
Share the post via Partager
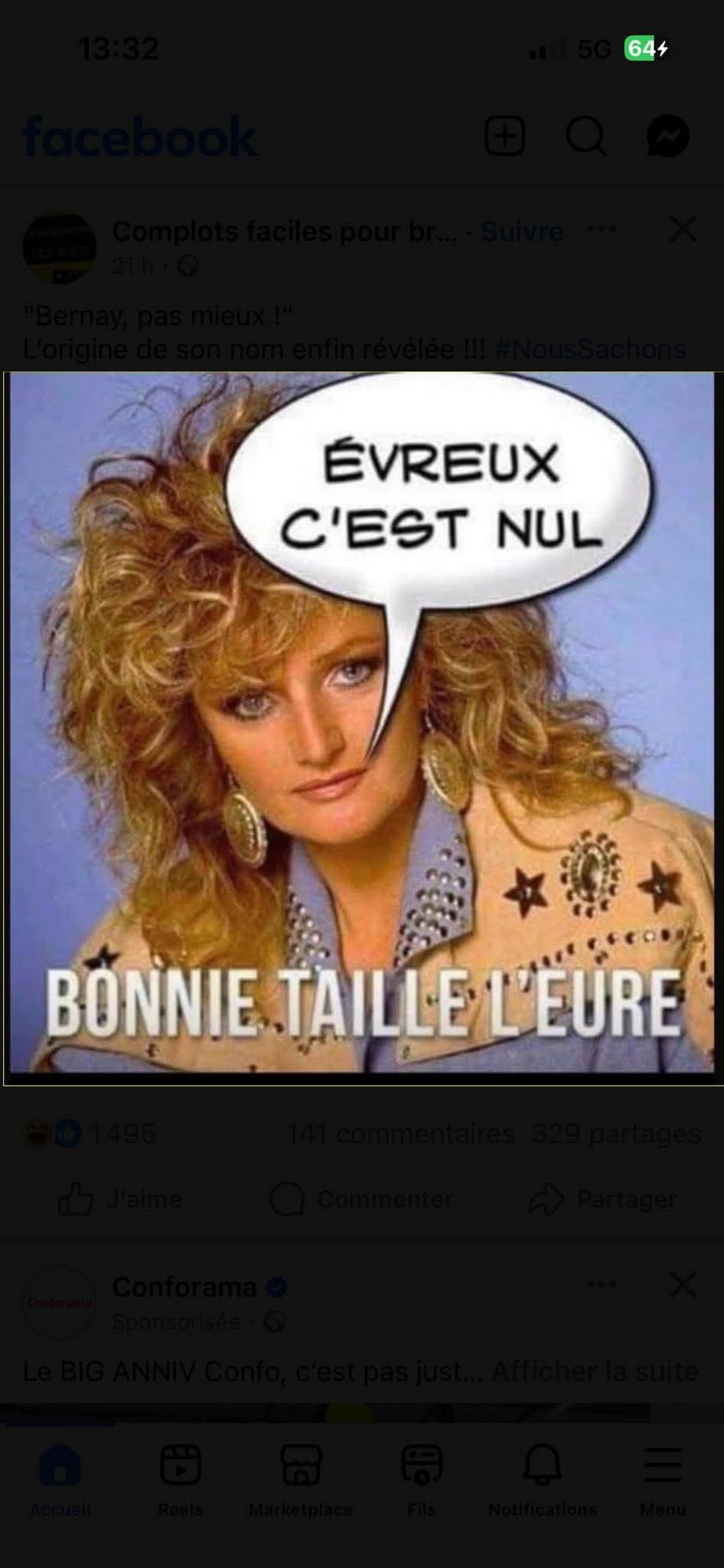[603, 1199]
